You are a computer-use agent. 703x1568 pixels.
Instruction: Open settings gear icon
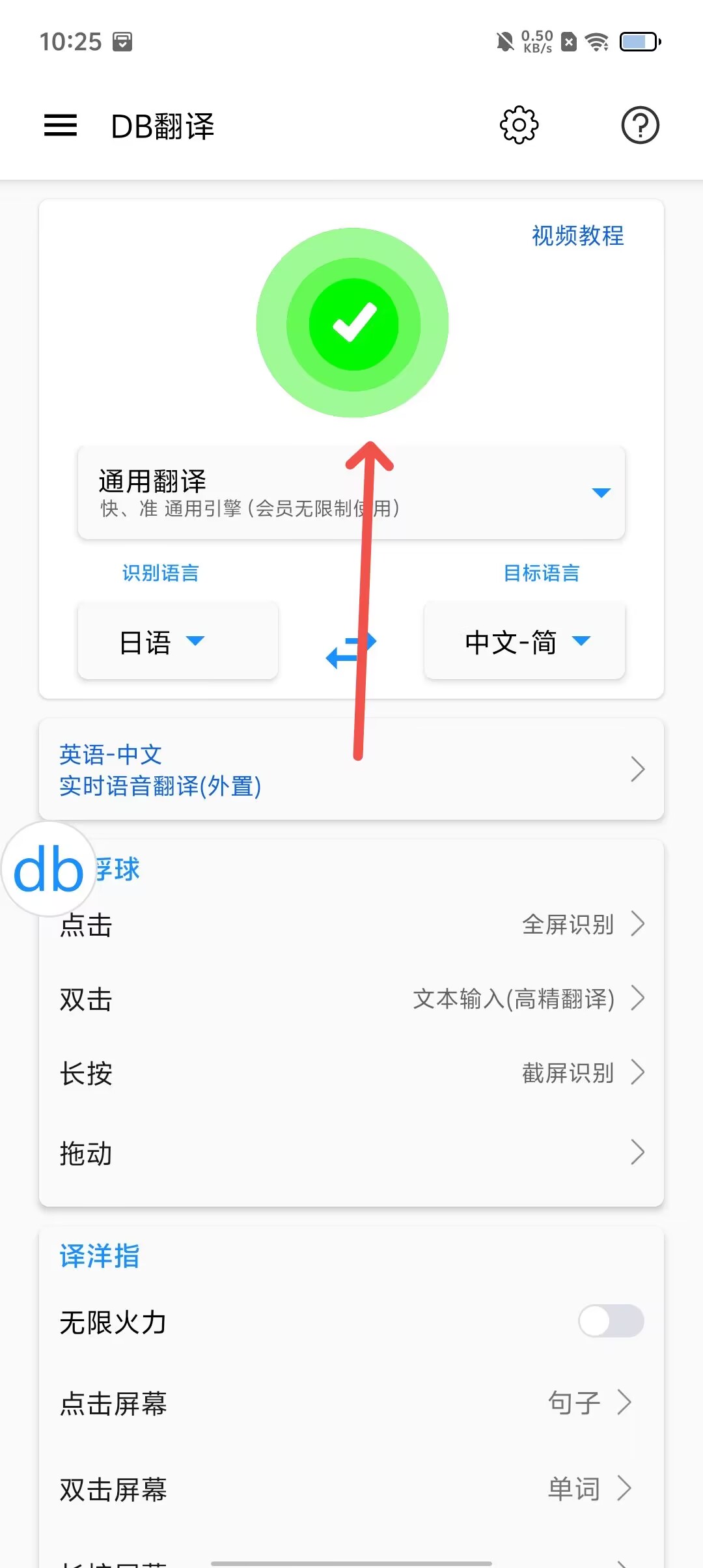pos(519,125)
